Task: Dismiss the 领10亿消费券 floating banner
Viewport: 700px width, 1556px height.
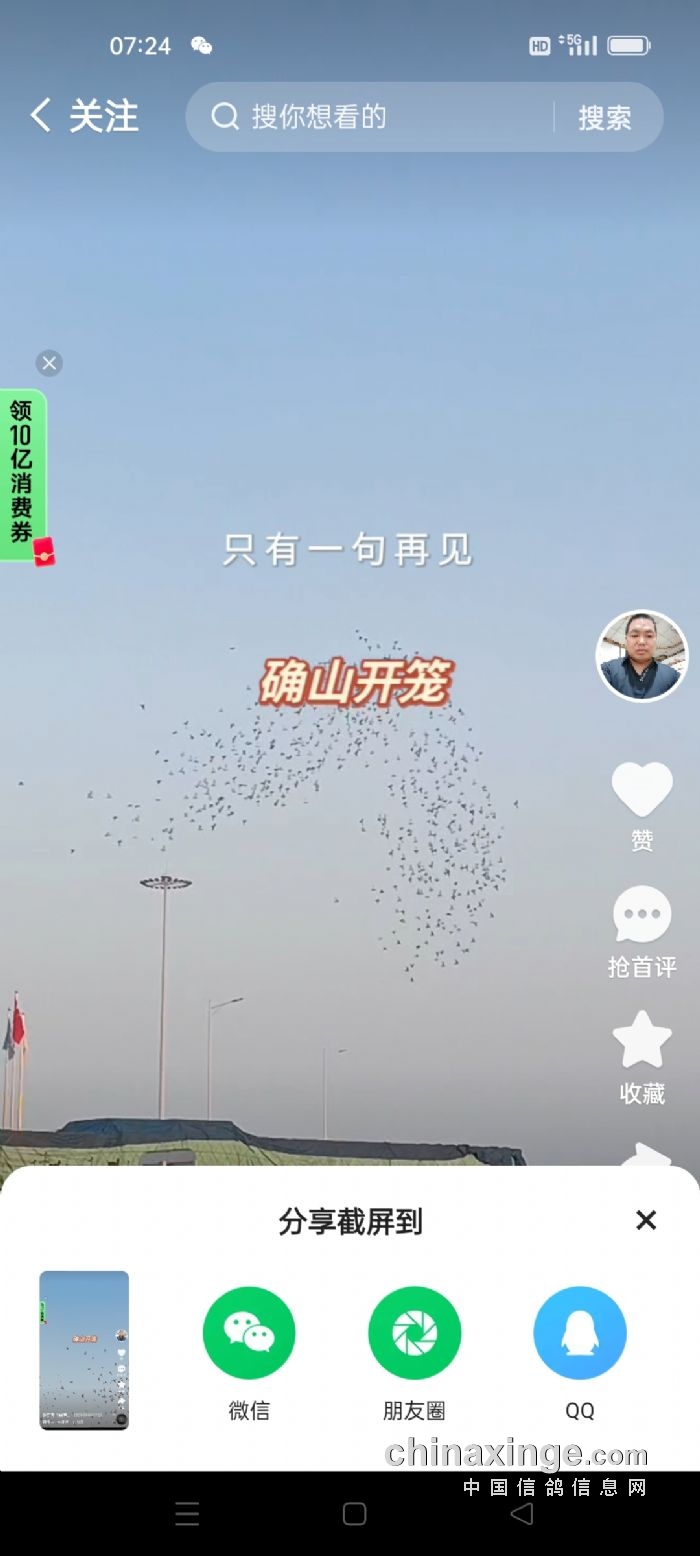Action: tap(49, 363)
